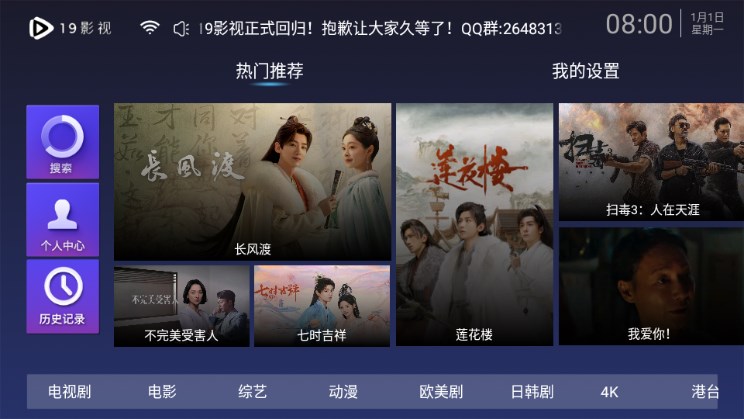Open 个人中心 personal center
Image resolution: width=744 pixels, height=419 pixels.
pyautogui.click(x=62, y=219)
